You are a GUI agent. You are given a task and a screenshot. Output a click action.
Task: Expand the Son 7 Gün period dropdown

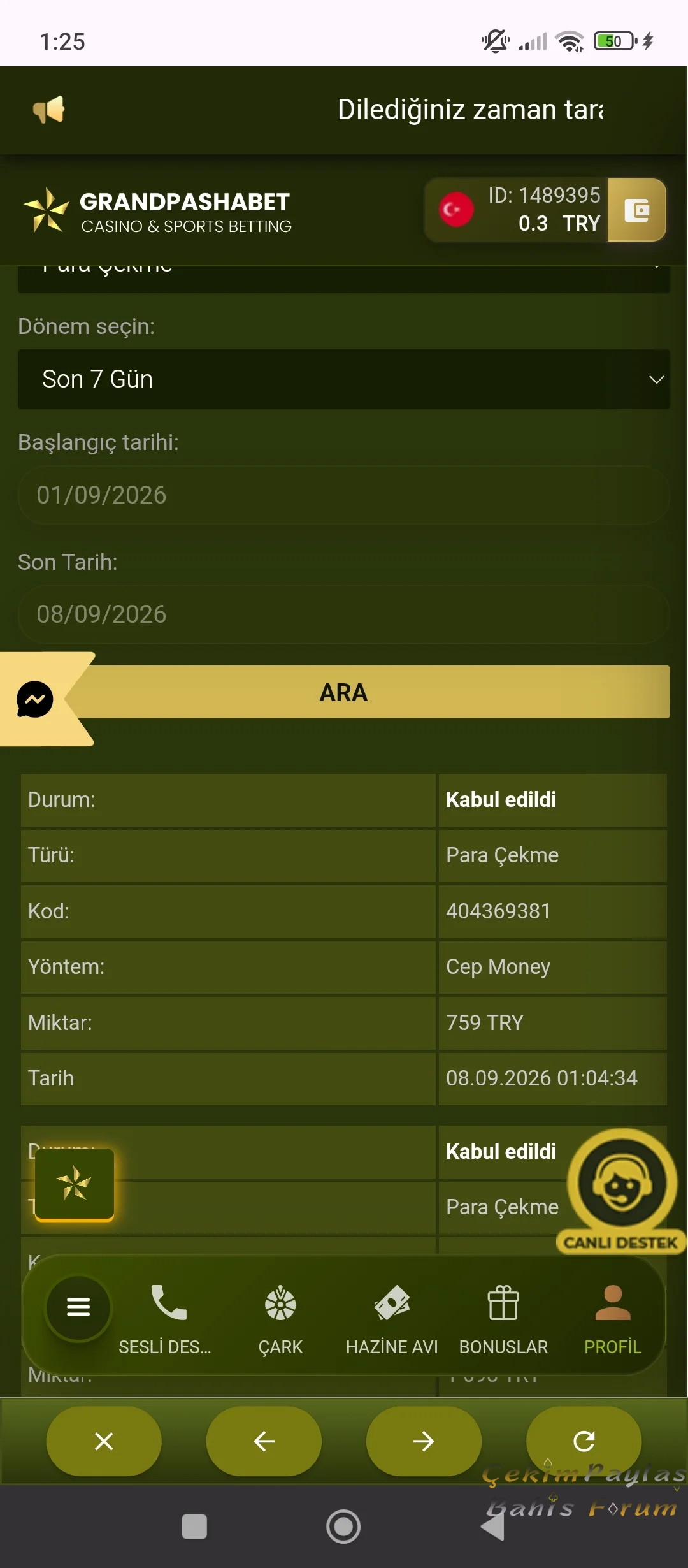[x=344, y=379]
